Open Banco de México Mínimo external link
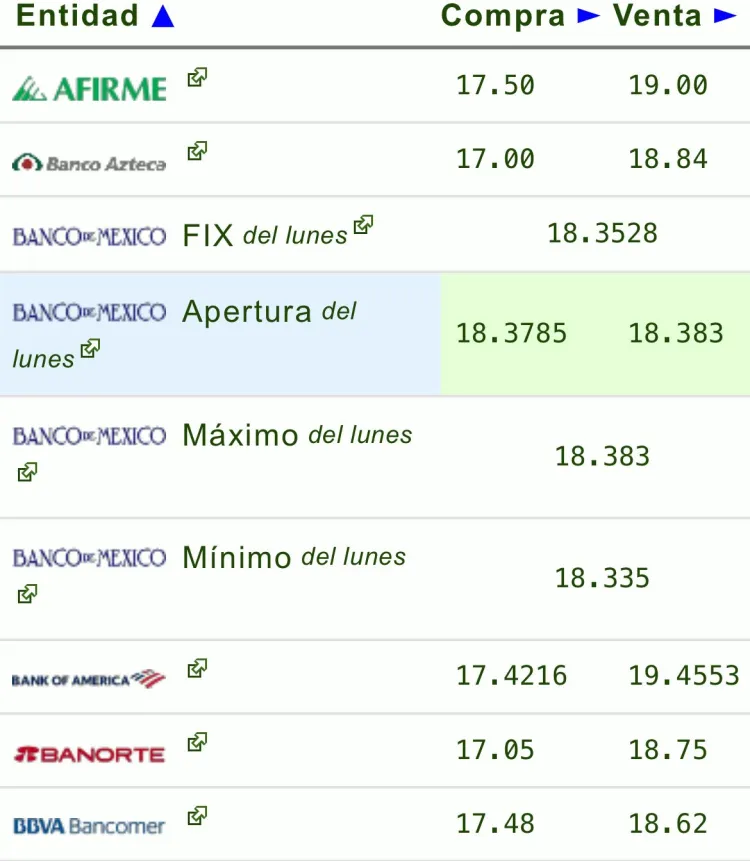Viewport: 750px width, 861px height. point(27,594)
